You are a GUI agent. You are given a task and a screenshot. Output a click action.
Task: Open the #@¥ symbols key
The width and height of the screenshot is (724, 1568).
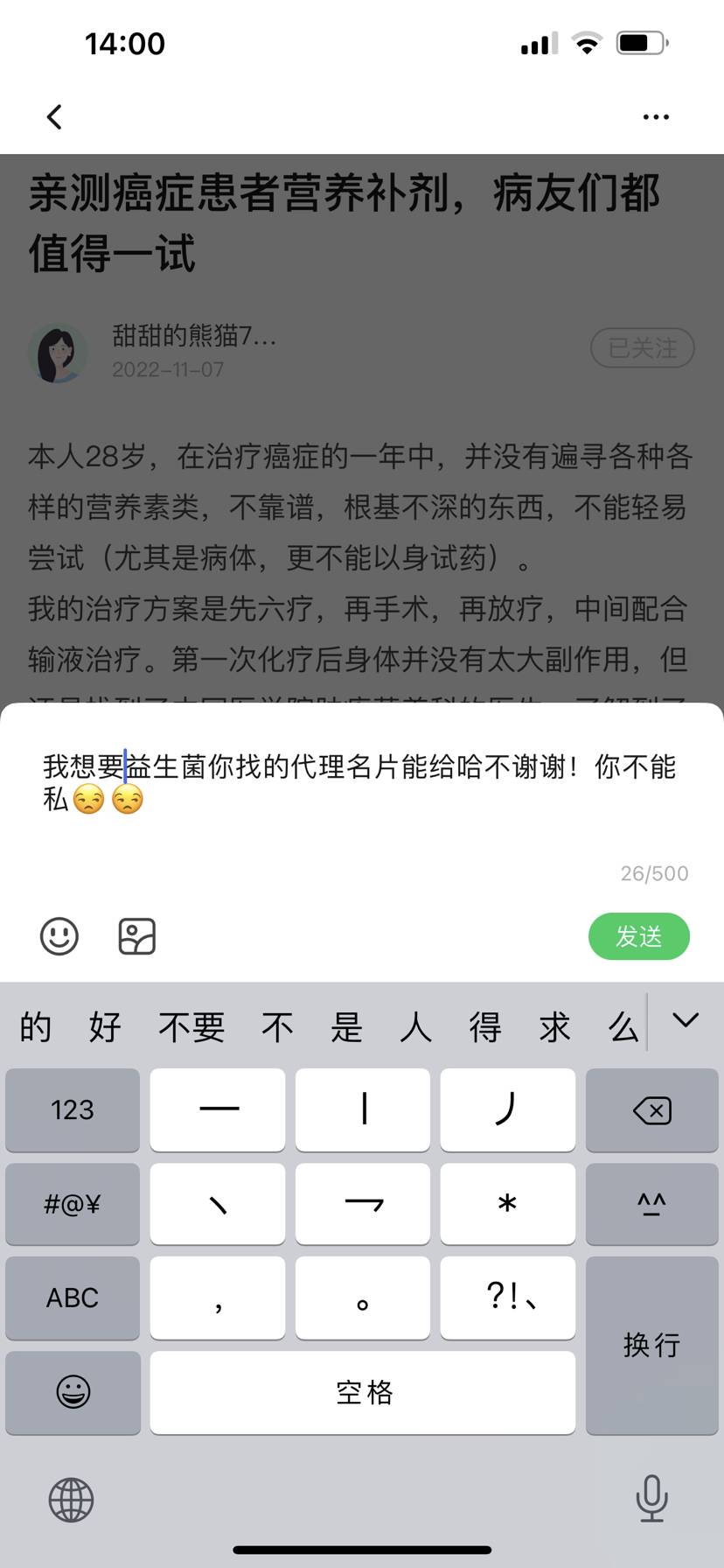73,1204
